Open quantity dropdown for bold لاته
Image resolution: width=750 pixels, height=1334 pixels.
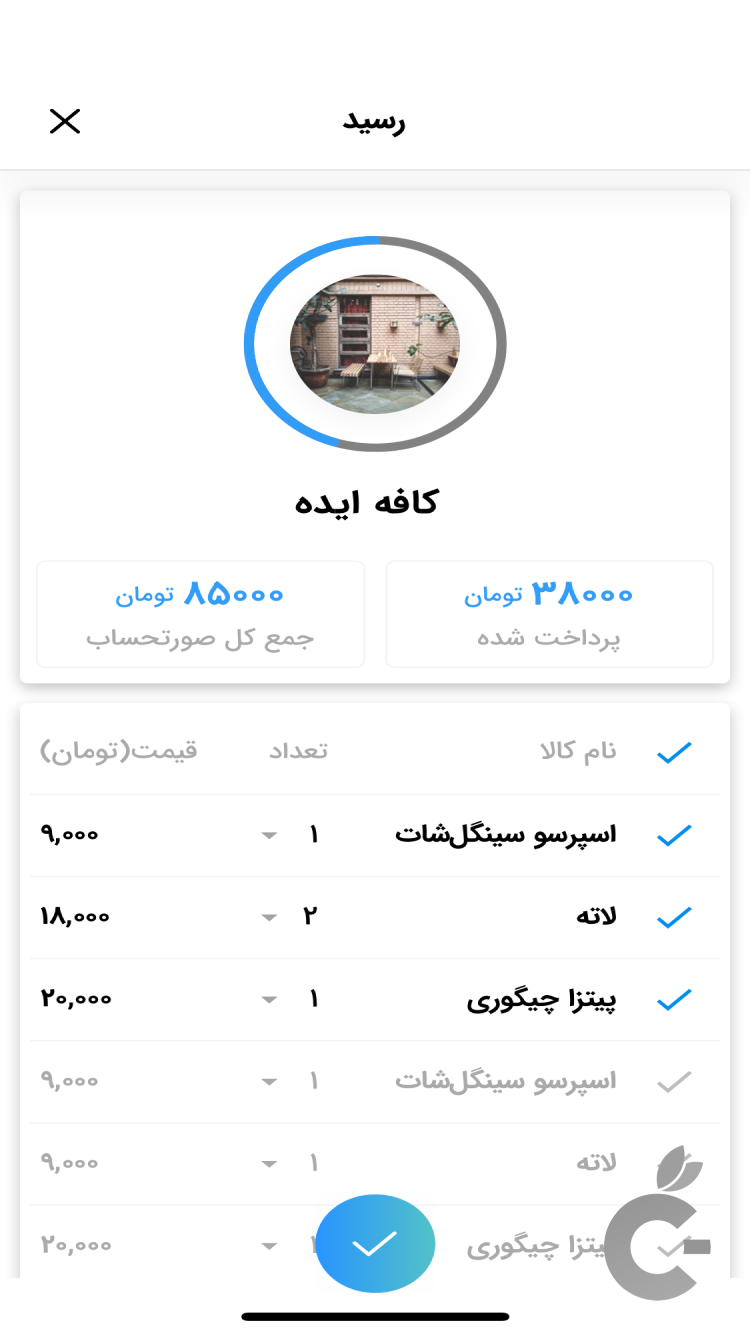[269, 917]
